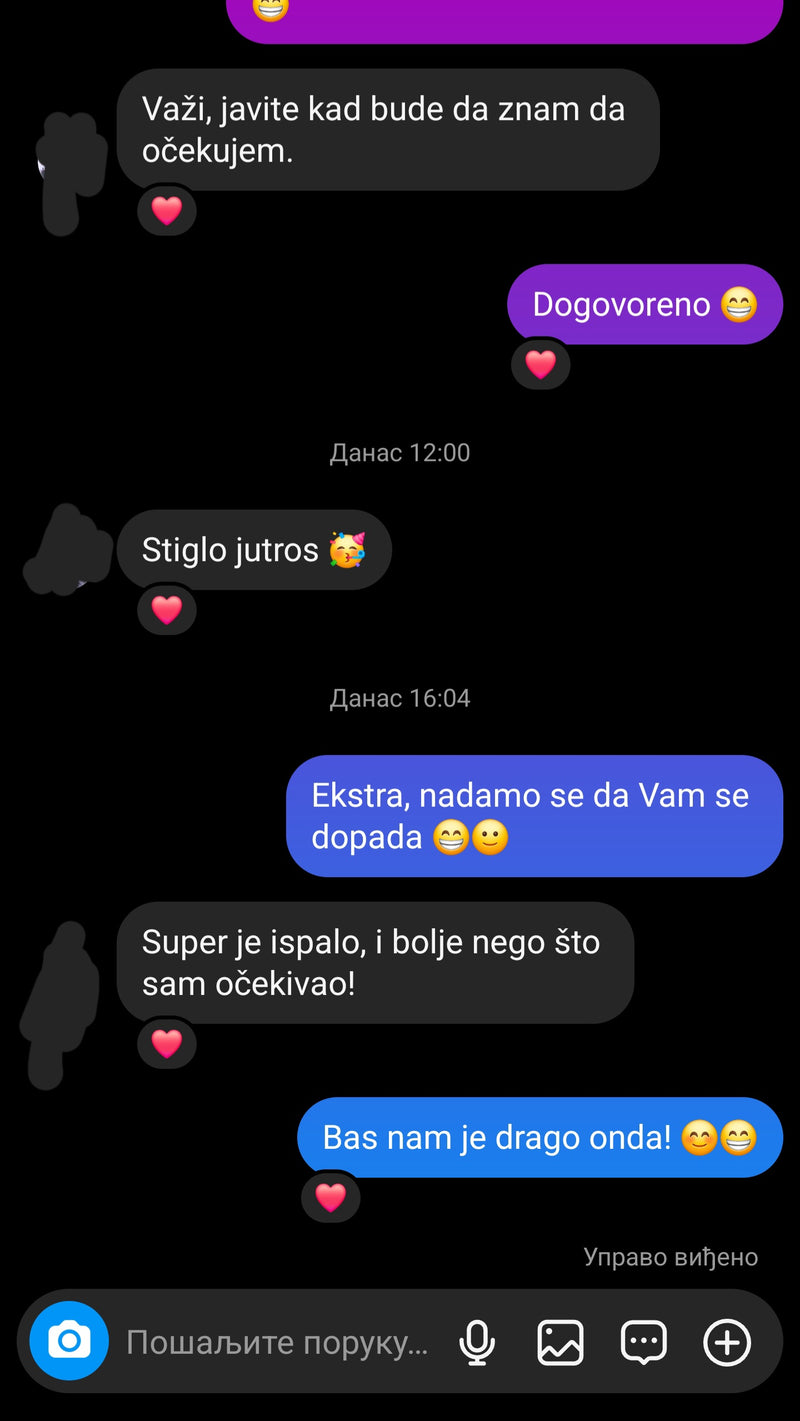The image size is (800, 1421).
Task: Open the photo gallery picker
Action: coord(560,1342)
